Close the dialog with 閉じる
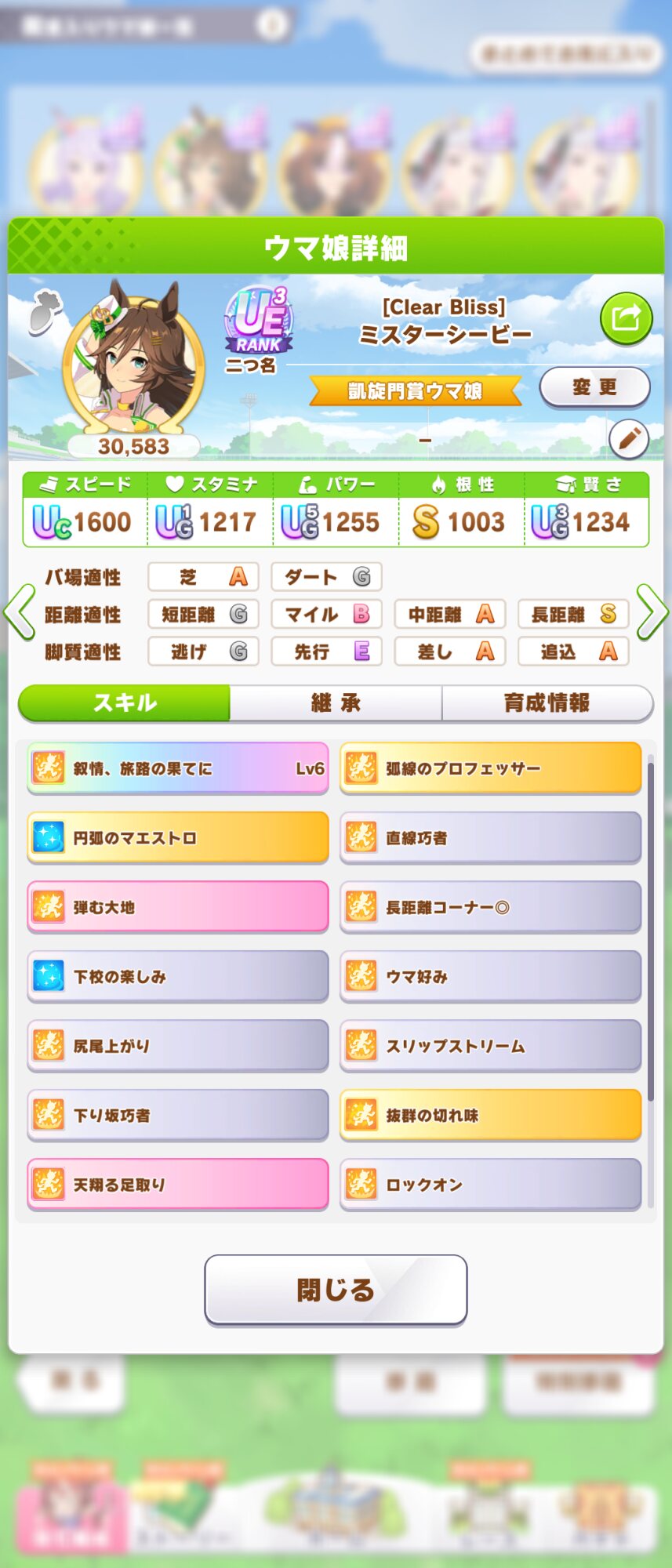The height and width of the screenshot is (1568, 672). 336,1290
